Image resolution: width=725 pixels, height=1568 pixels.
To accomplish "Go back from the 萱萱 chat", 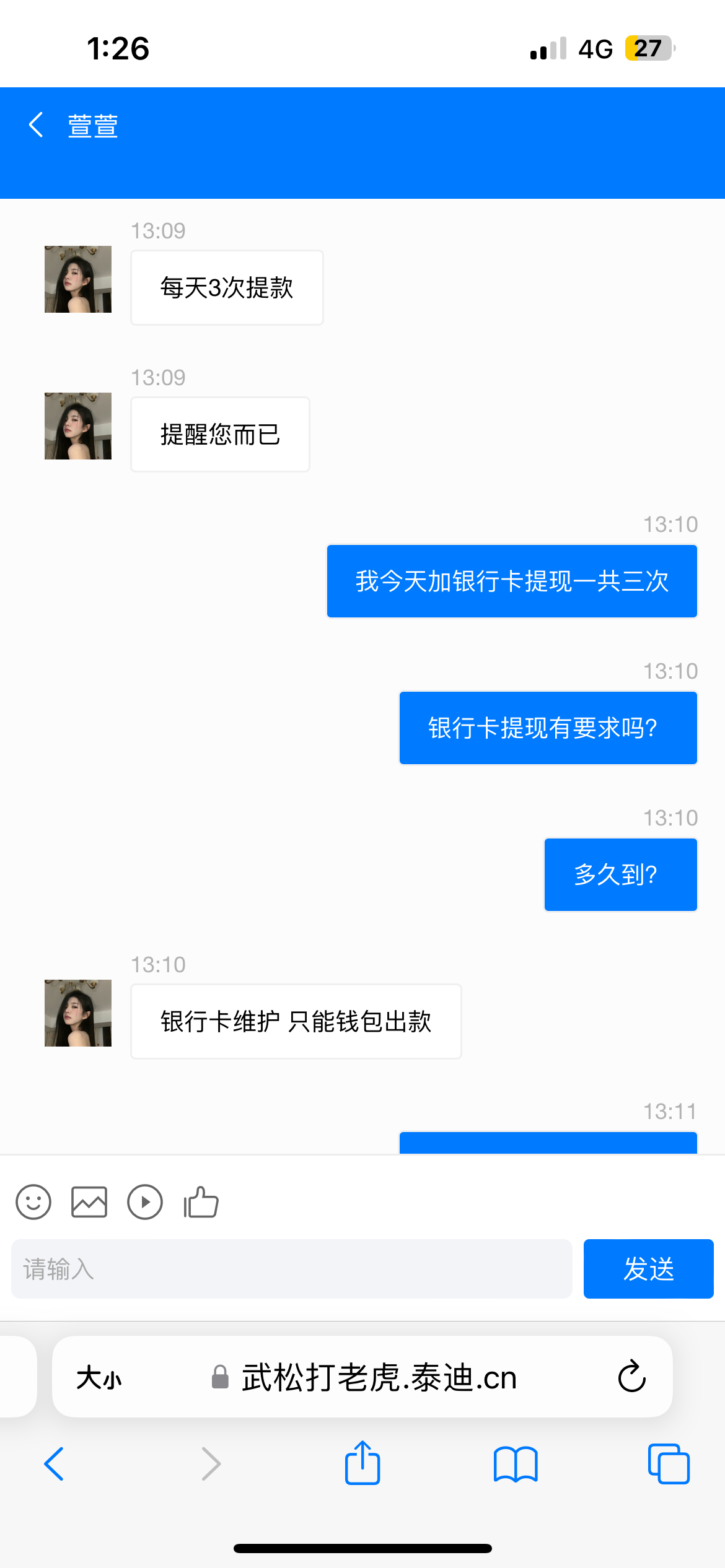I will [37, 125].
